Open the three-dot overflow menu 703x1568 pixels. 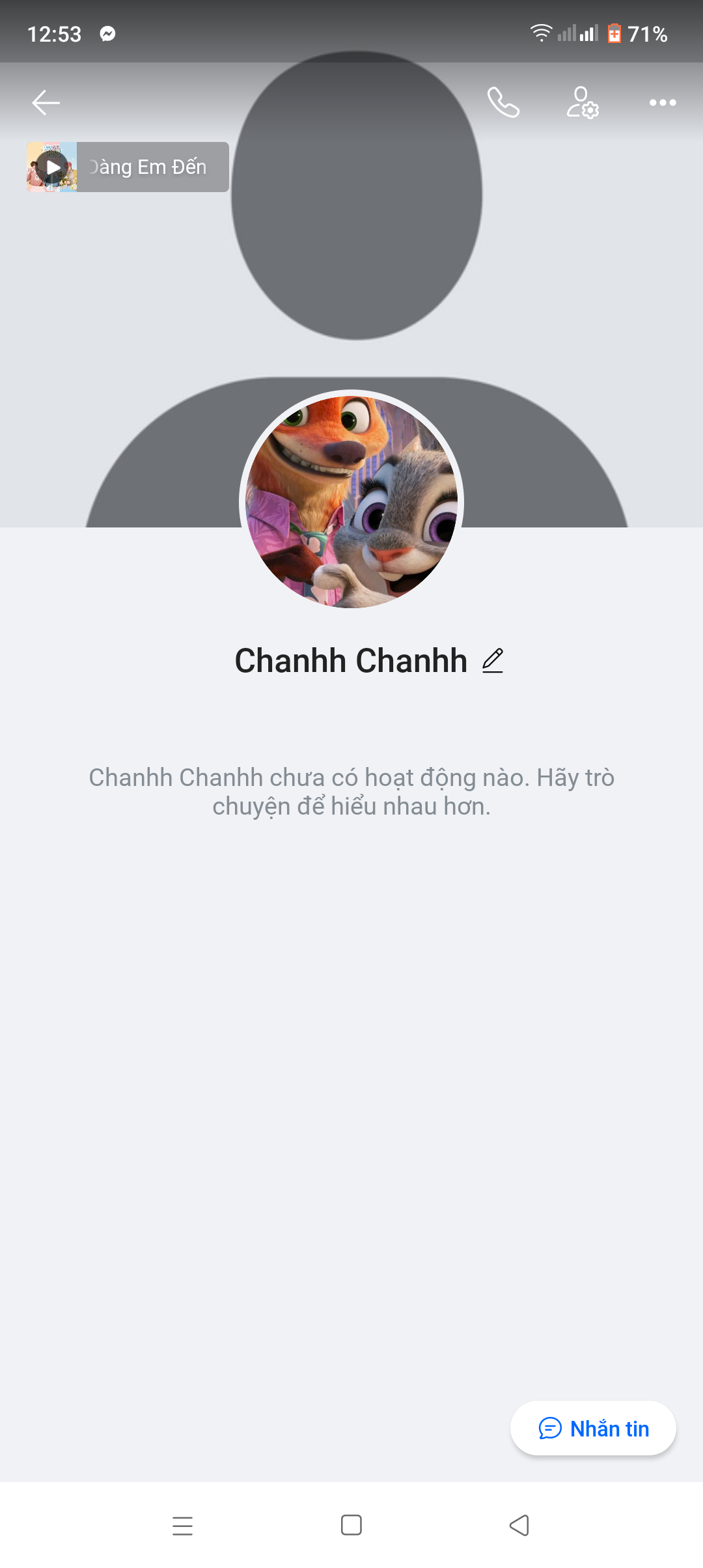tap(663, 103)
